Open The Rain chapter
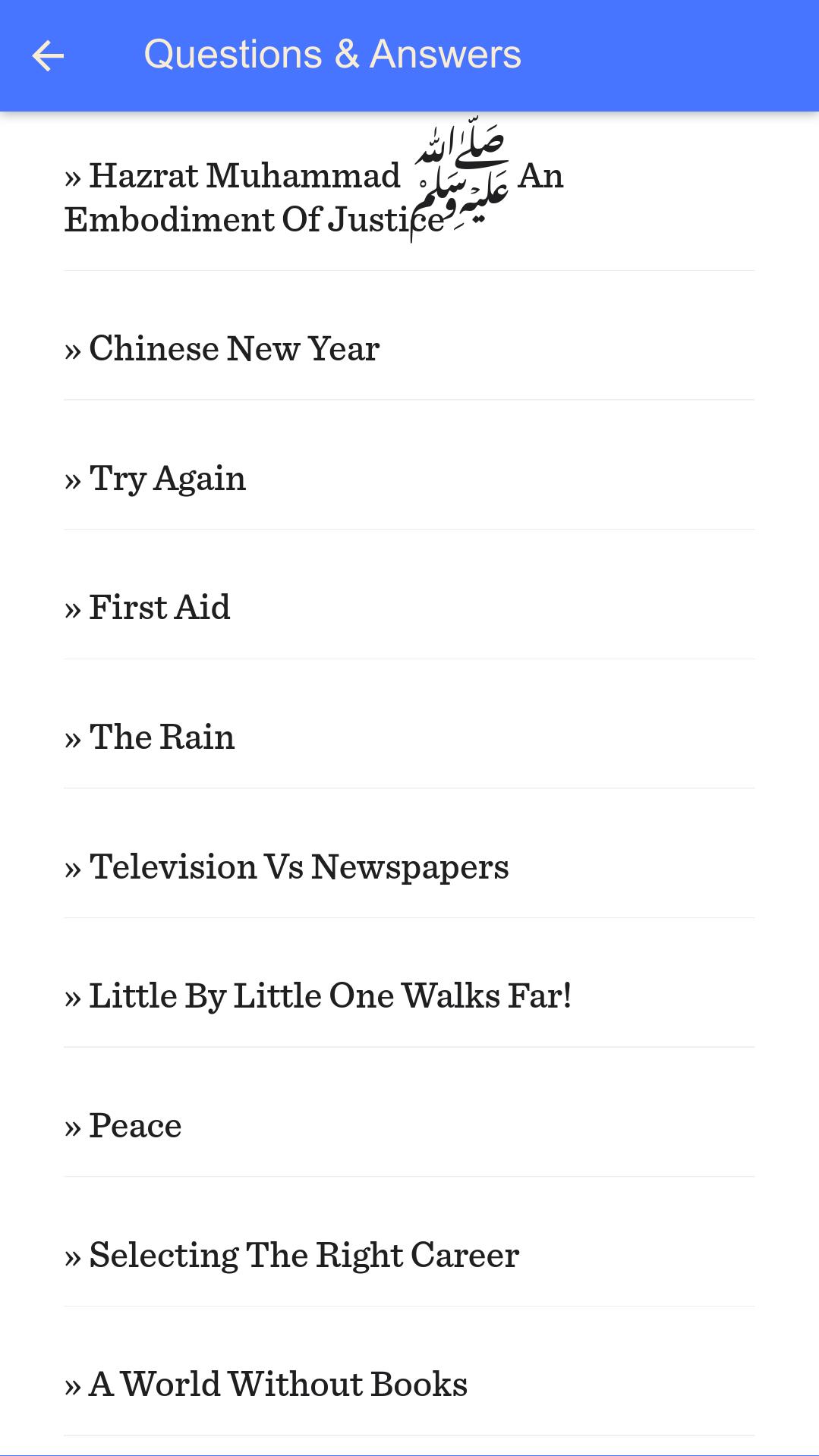819x1456 pixels. tap(162, 737)
